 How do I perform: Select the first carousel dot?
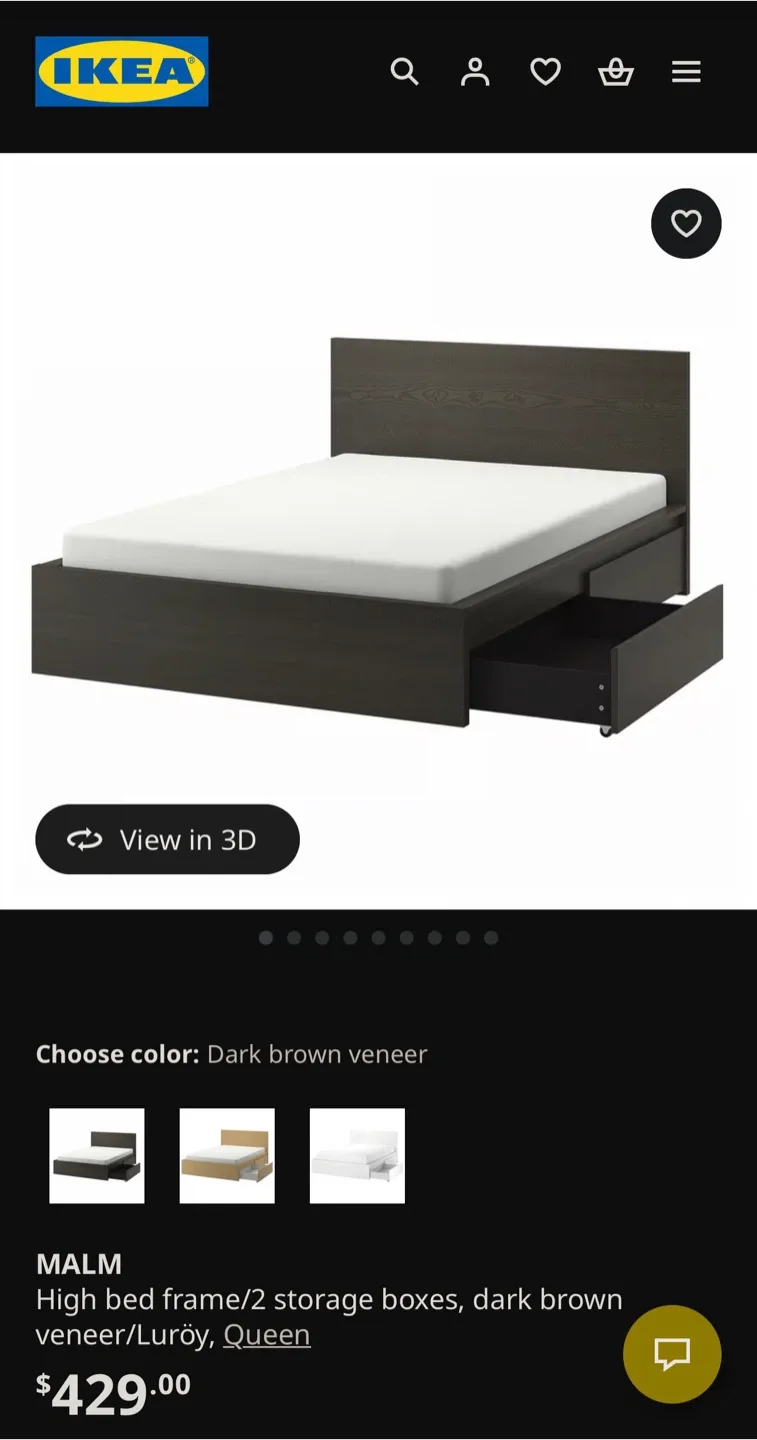point(266,937)
